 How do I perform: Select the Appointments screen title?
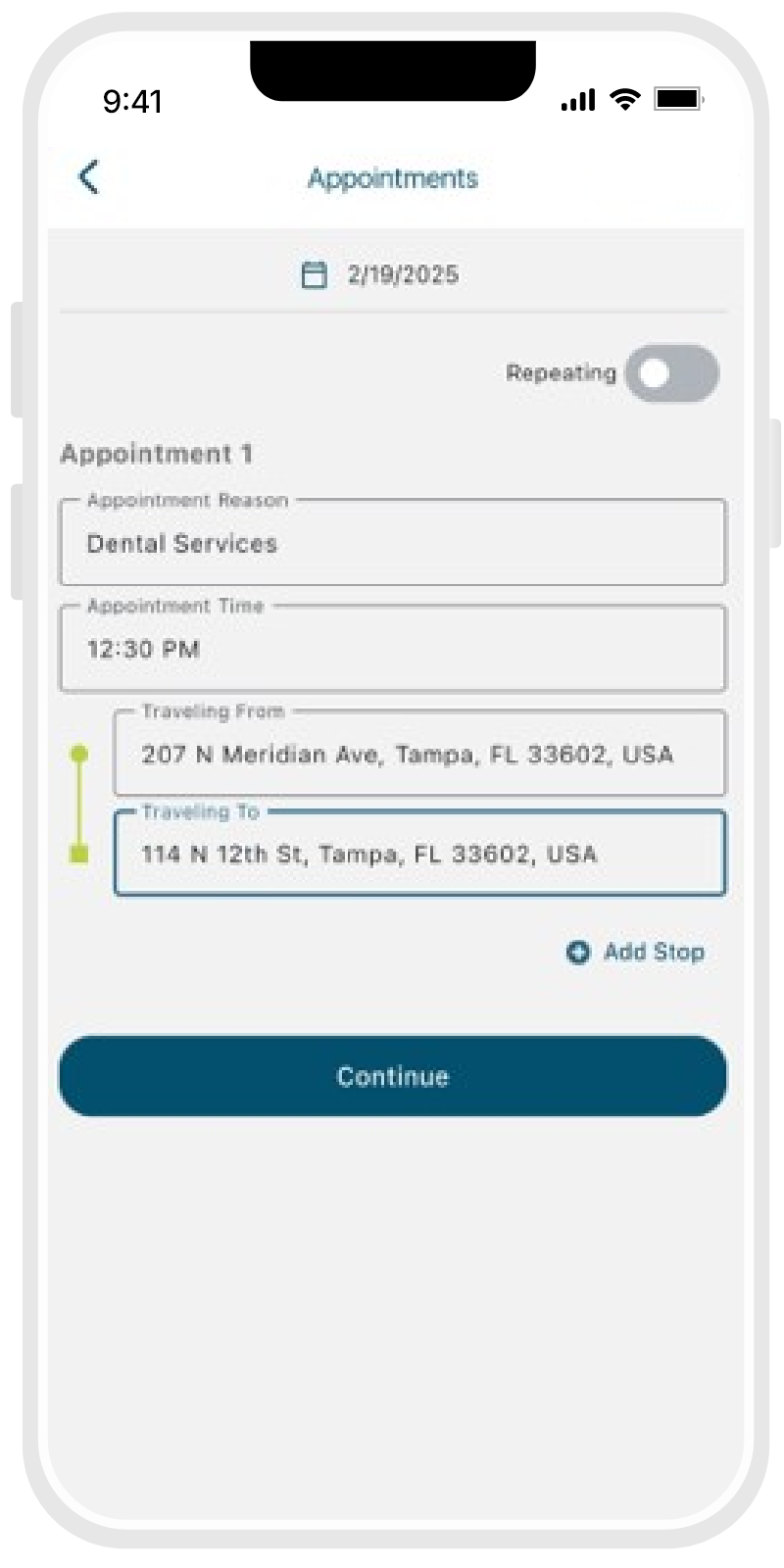coord(392,177)
